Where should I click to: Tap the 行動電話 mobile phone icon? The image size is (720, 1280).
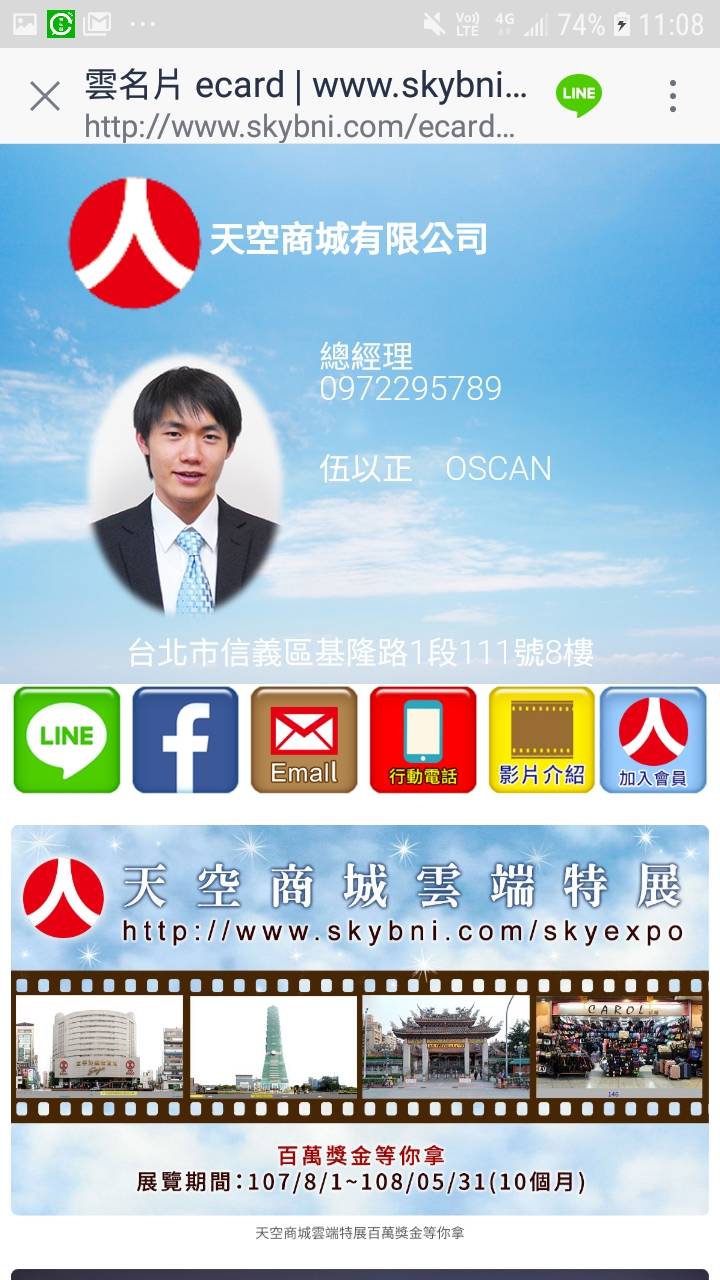coord(422,738)
